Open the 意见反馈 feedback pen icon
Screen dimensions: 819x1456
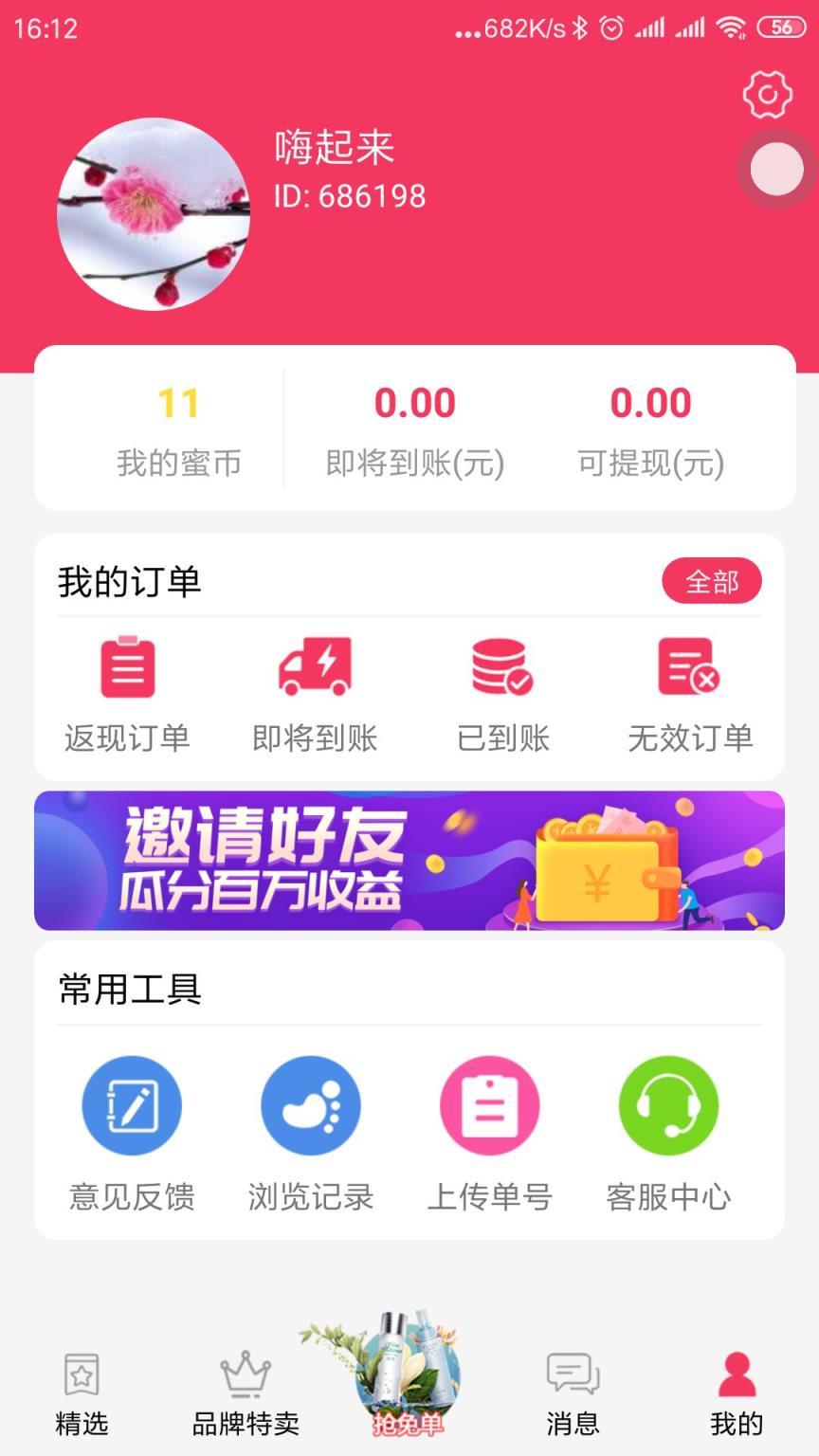pos(132,1105)
